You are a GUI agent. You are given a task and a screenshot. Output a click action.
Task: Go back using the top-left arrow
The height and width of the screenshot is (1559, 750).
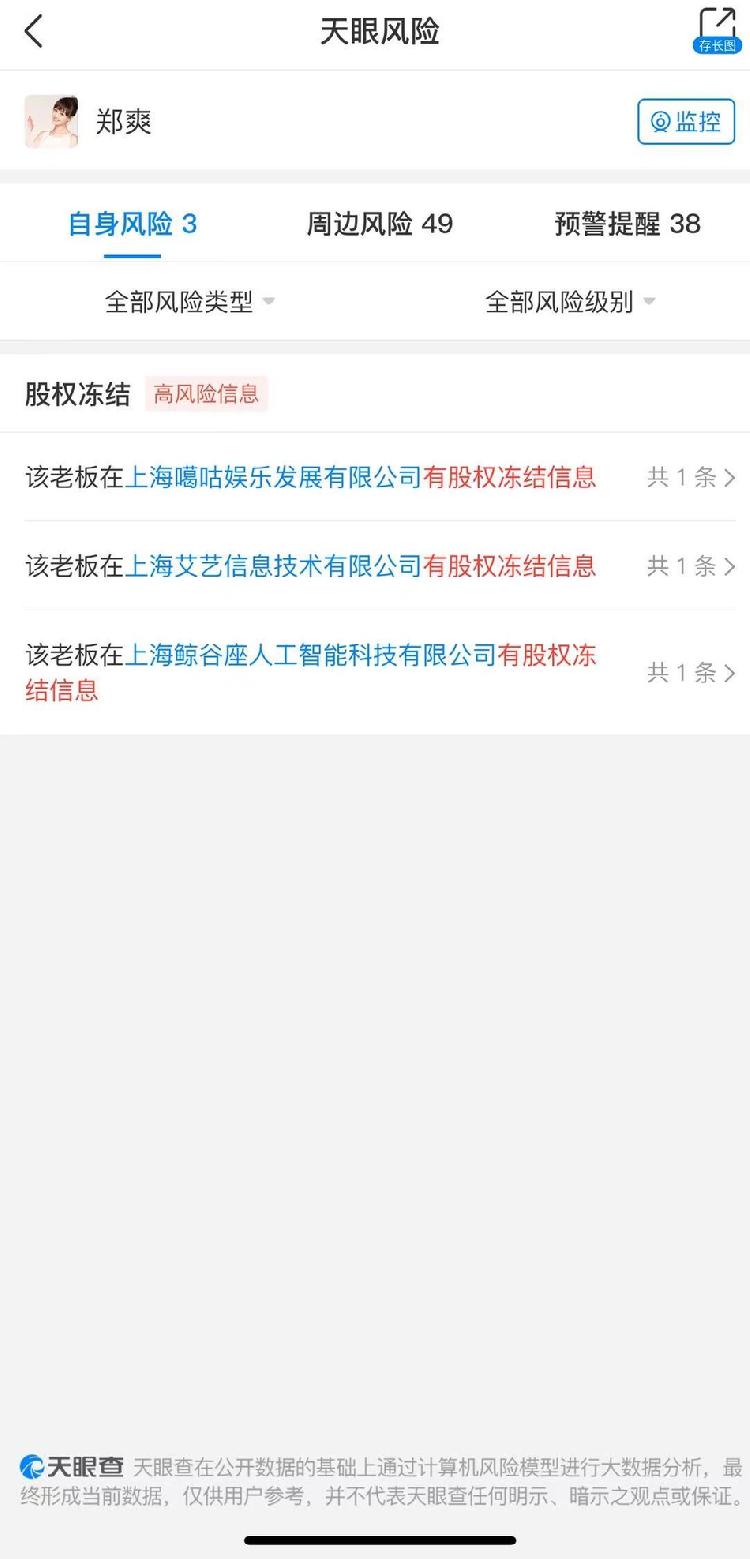click(34, 32)
